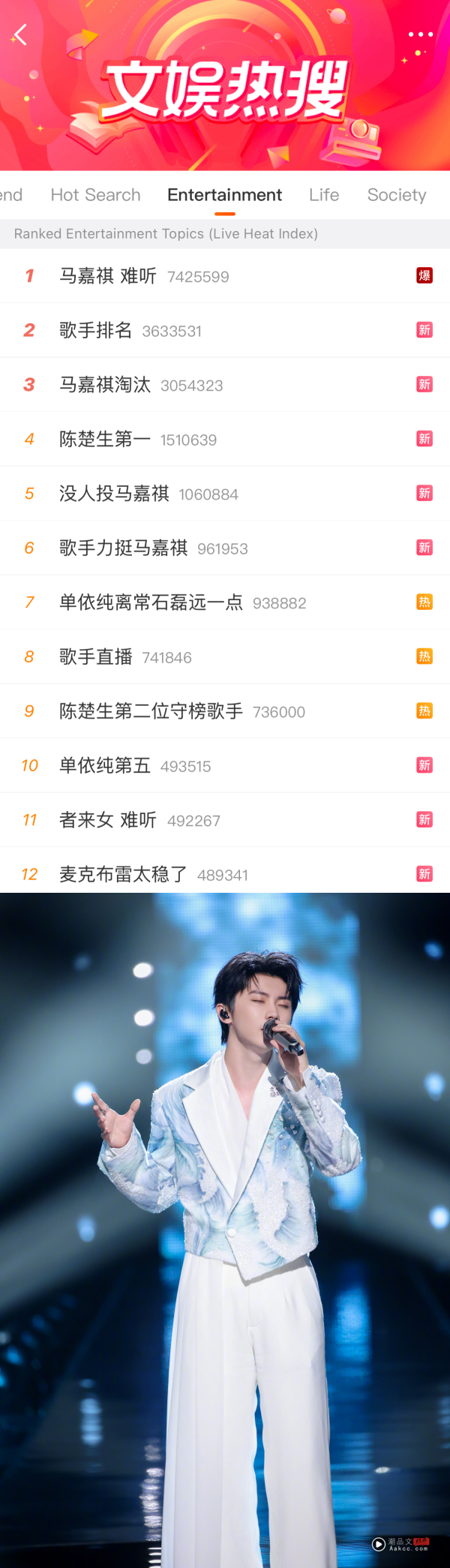Open topic 歌手直播

96,657
